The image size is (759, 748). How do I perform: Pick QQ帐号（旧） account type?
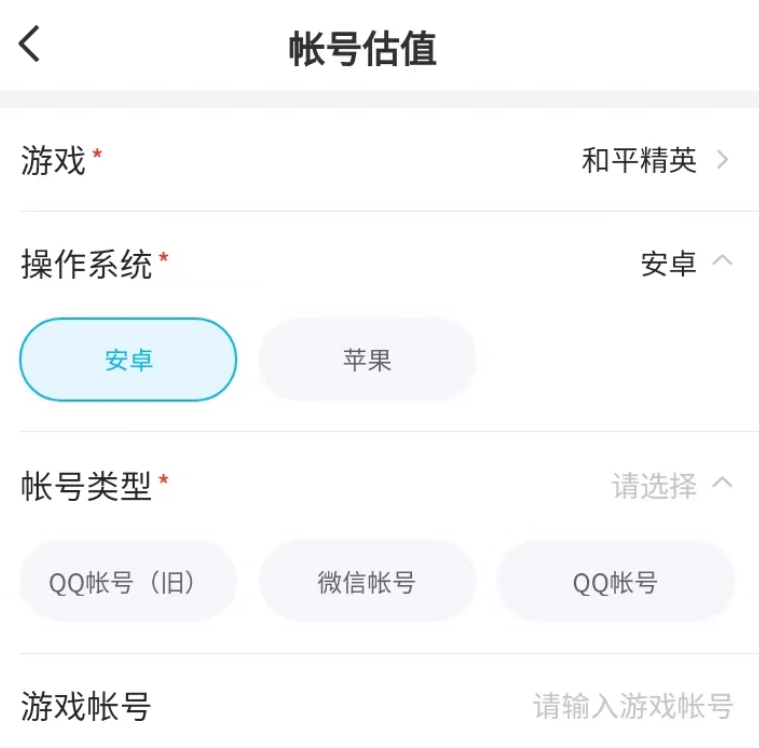(129, 582)
